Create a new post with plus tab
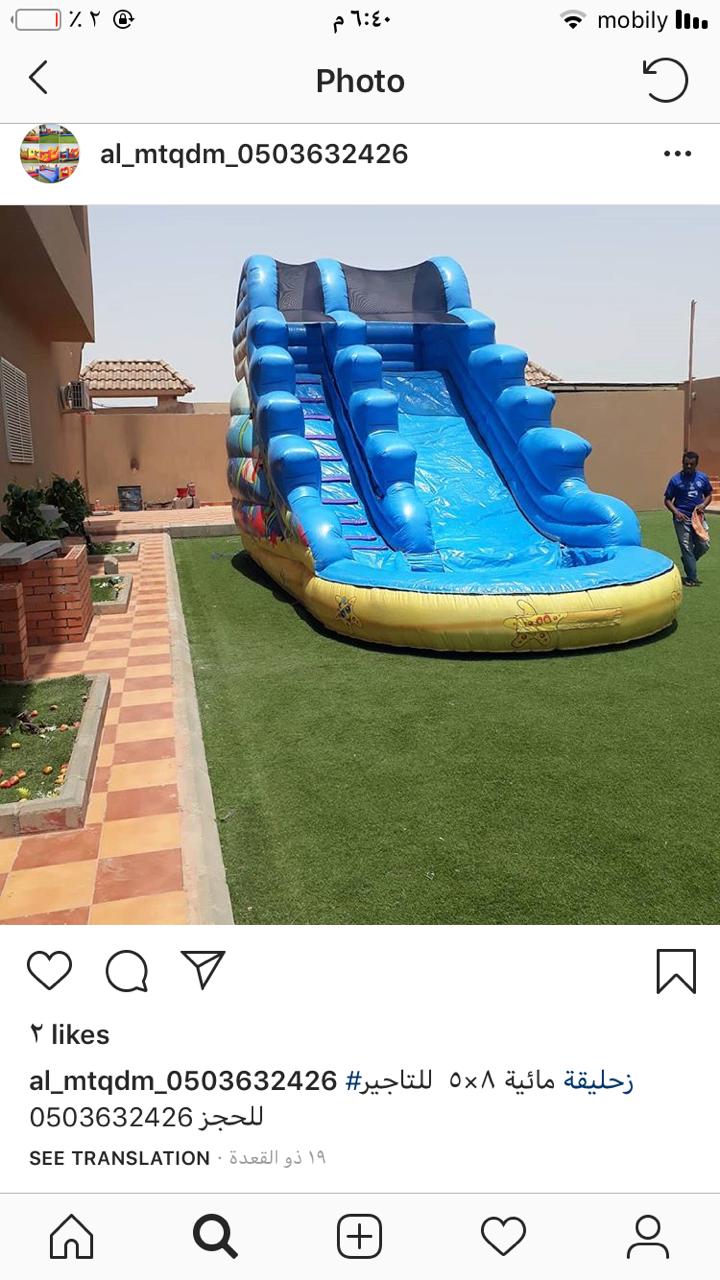 tap(359, 1237)
